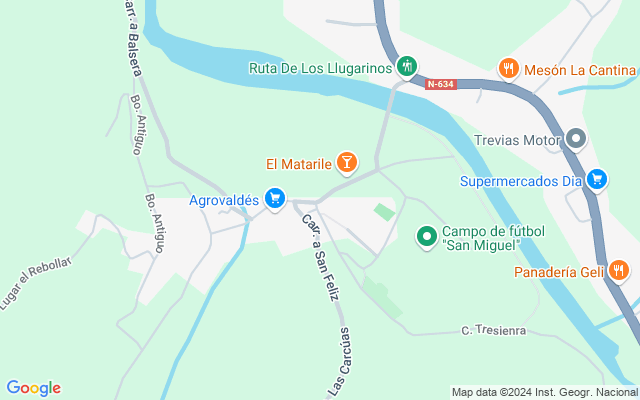Open the Agrovaldés shop pin

tap(274, 200)
